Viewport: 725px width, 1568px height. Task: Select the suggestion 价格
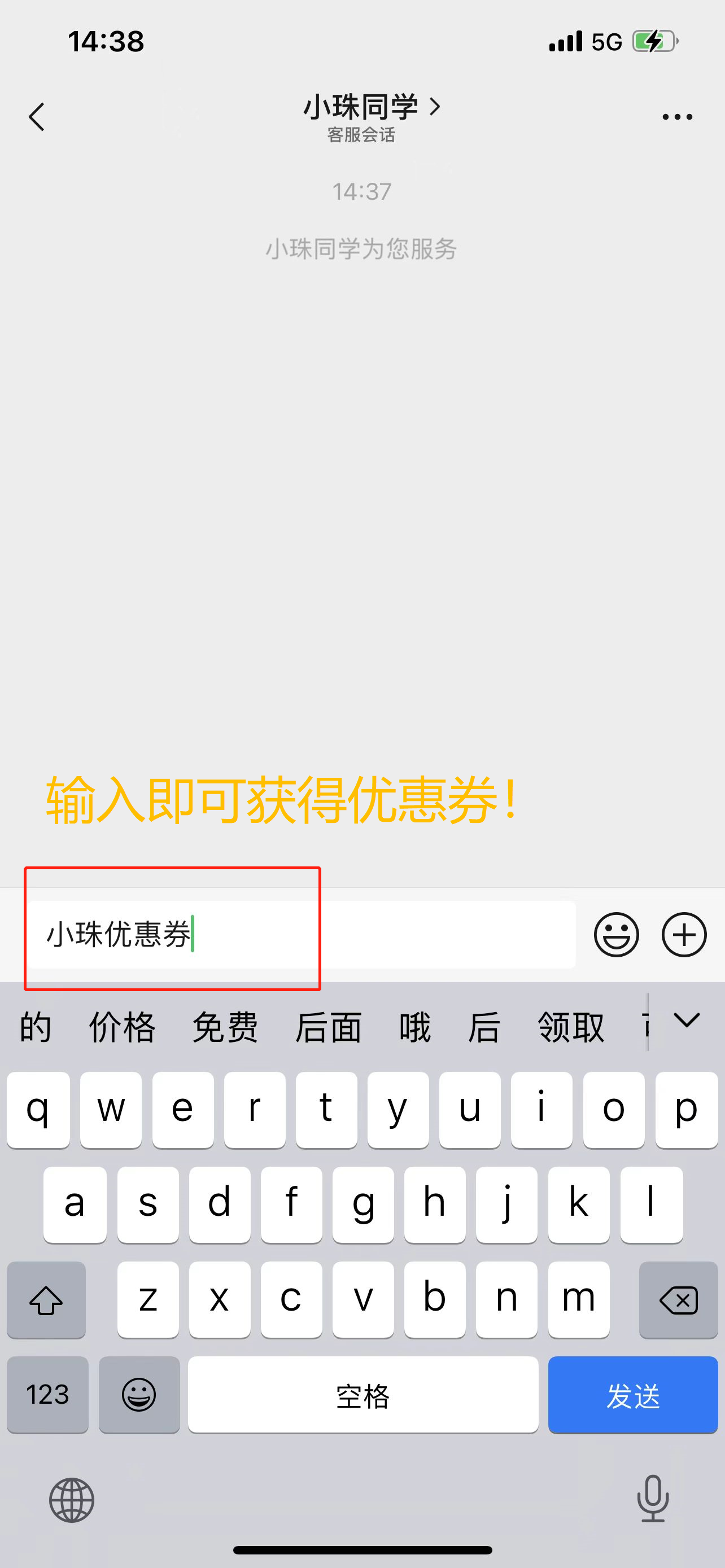pyautogui.click(x=123, y=1027)
